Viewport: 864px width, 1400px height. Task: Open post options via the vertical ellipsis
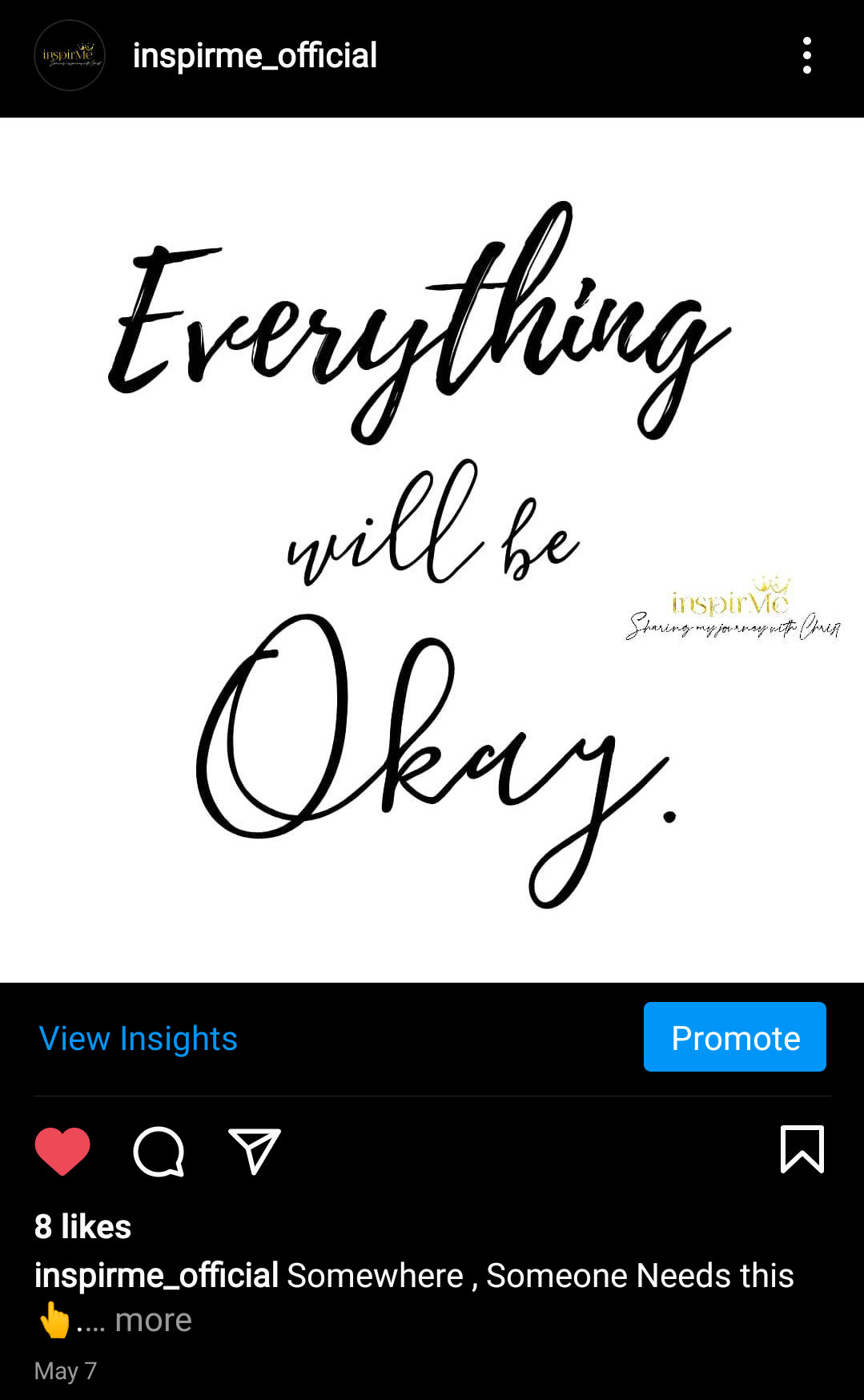point(807,56)
